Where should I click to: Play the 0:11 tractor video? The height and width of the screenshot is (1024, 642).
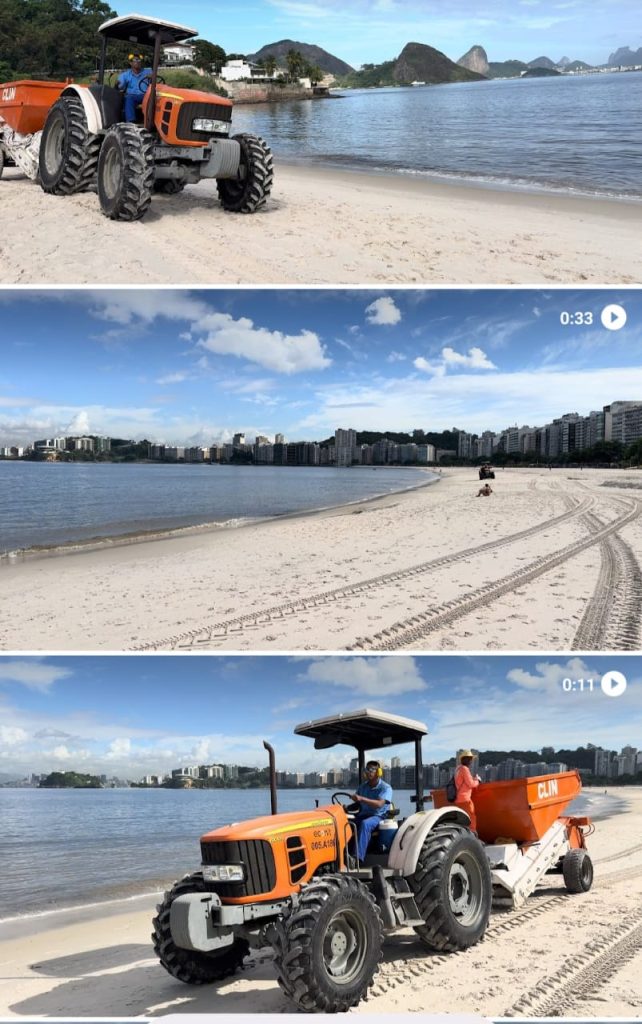coord(613,684)
